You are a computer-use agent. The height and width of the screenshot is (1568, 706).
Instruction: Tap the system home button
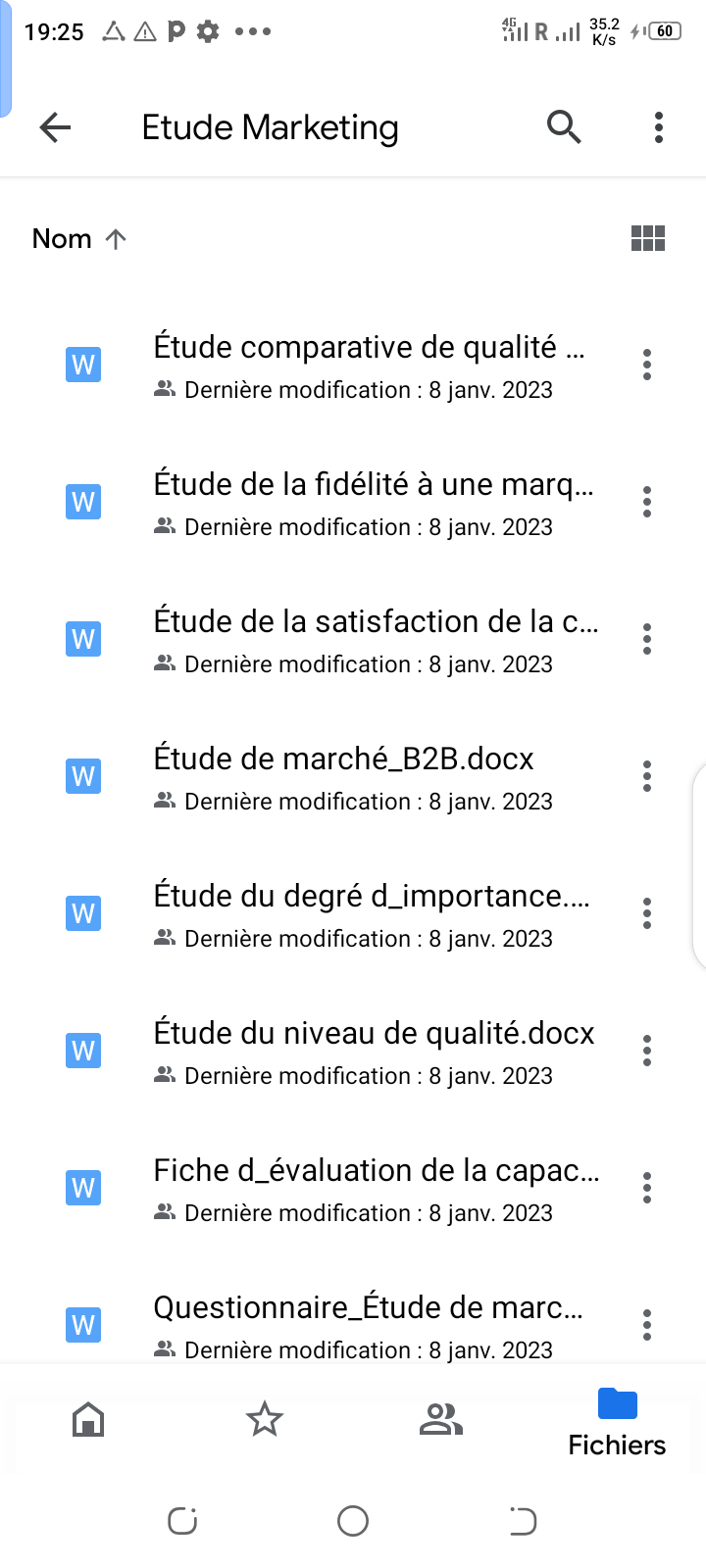(353, 1521)
